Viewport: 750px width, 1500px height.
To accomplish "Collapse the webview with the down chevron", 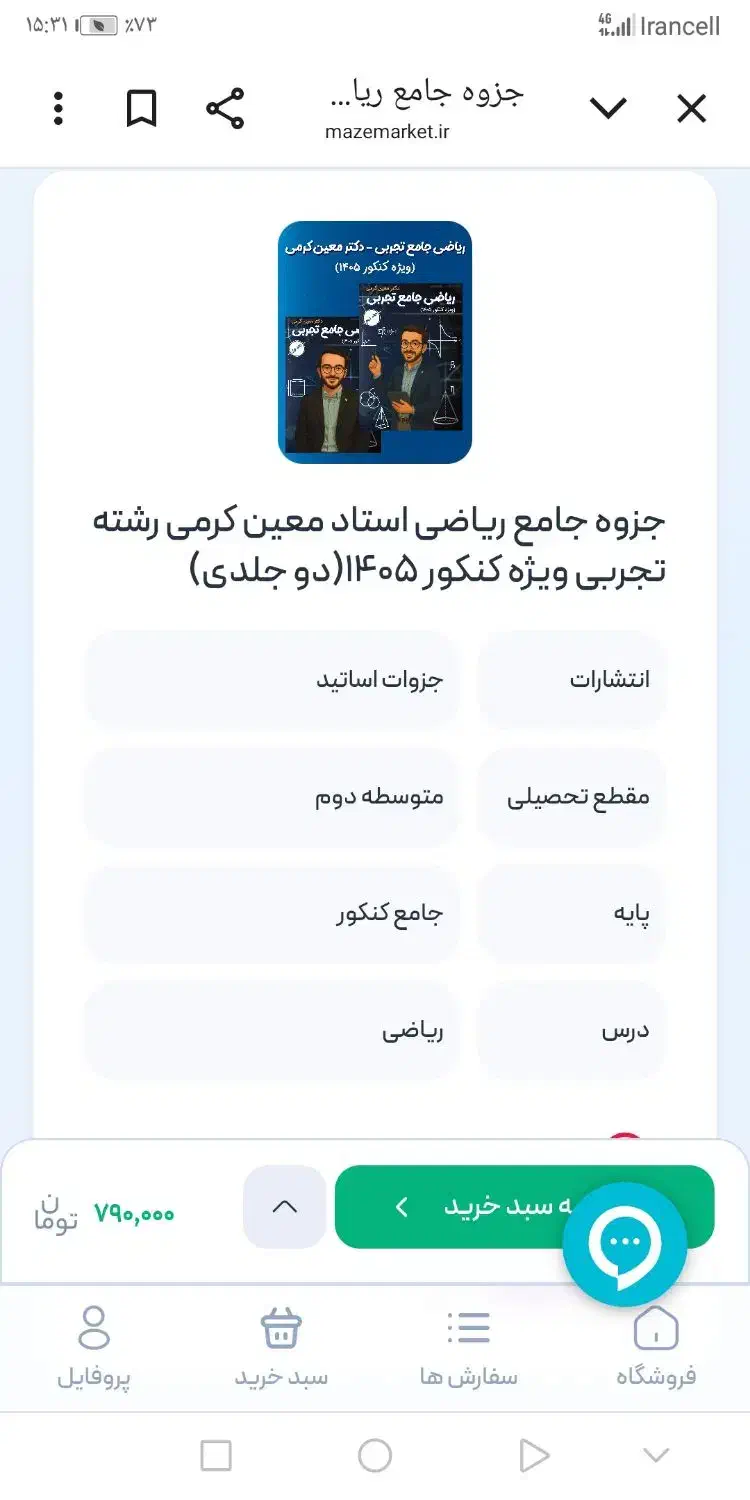I will point(610,106).
